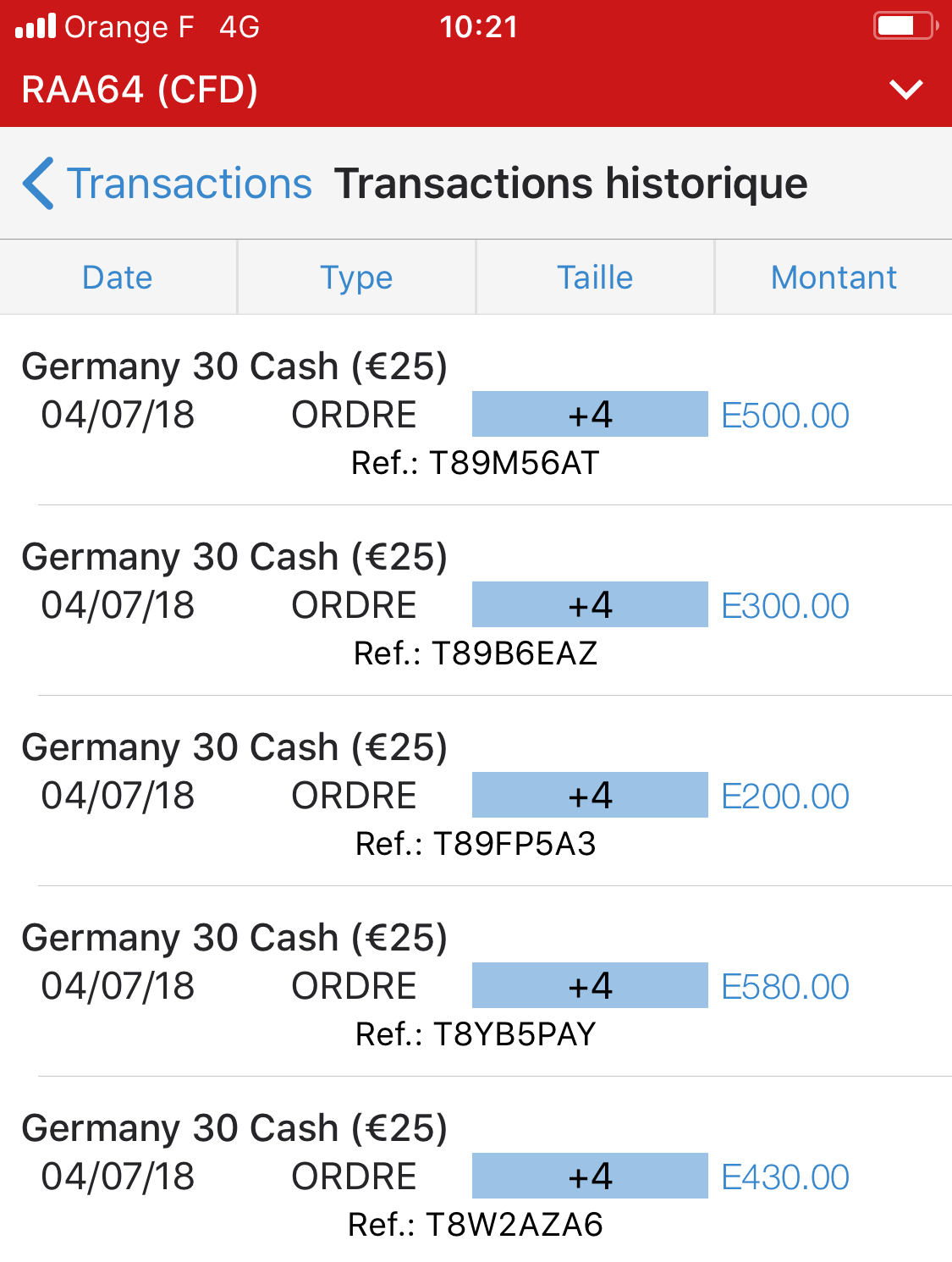Sort transactions by Montant column

(834, 278)
